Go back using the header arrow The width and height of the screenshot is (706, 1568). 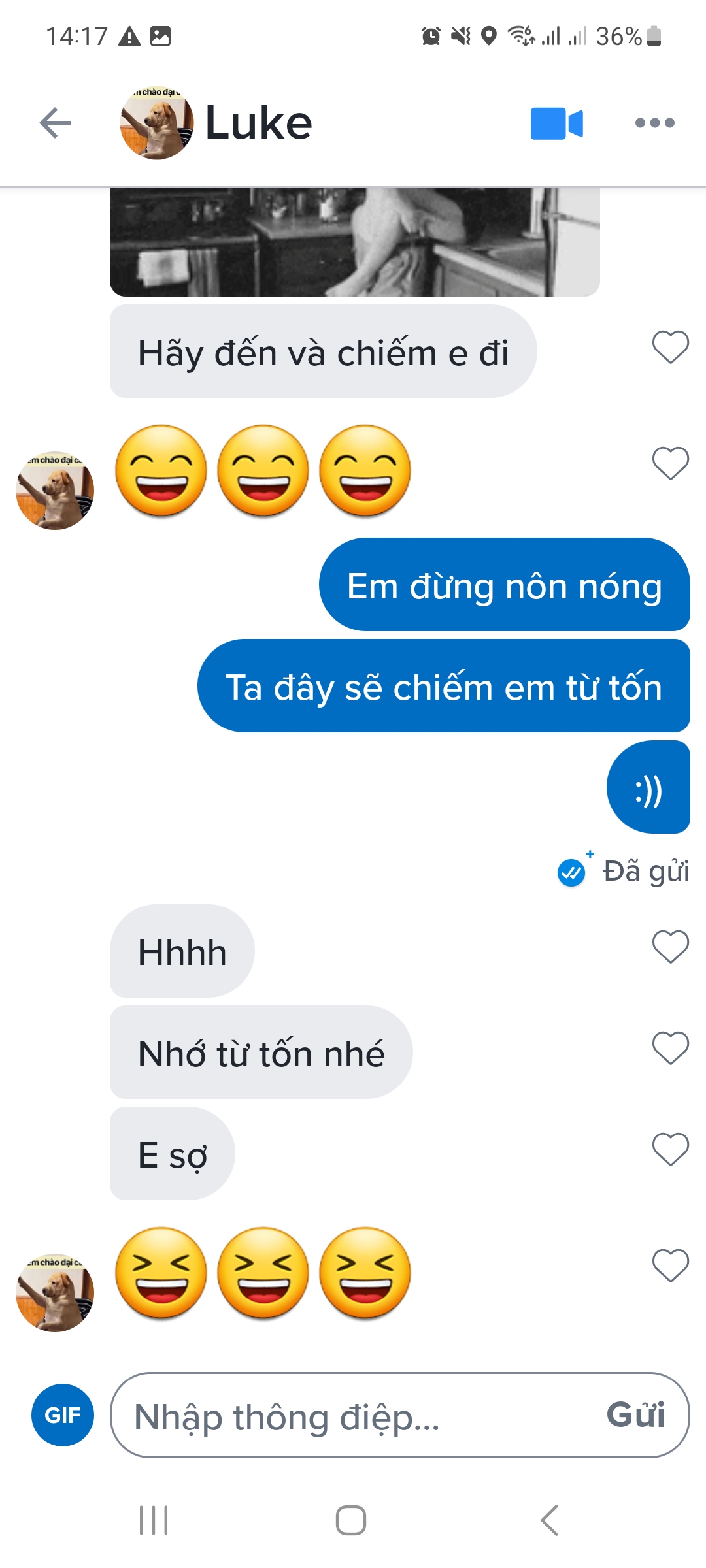(x=55, y=123)
